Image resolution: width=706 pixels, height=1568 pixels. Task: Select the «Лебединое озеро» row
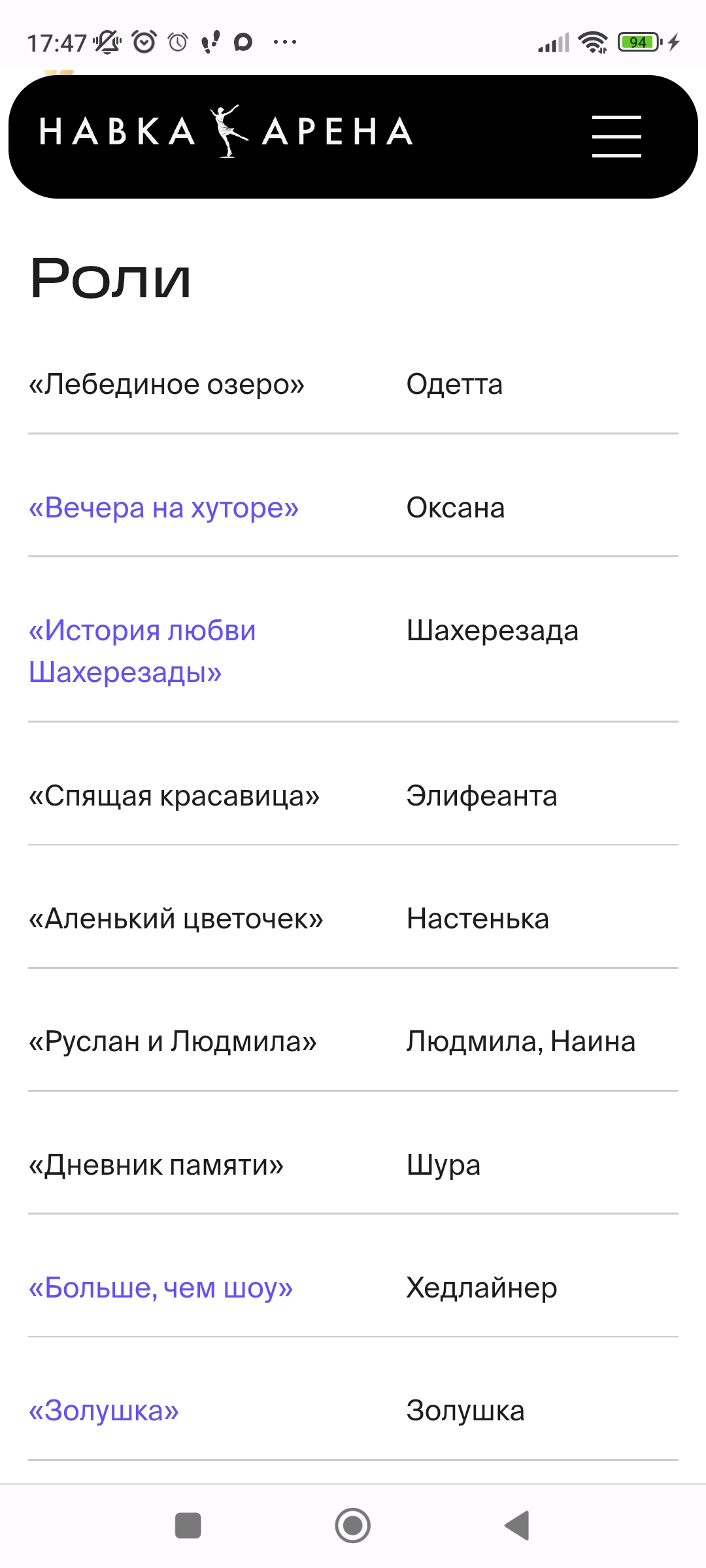(x=167, y=385)
